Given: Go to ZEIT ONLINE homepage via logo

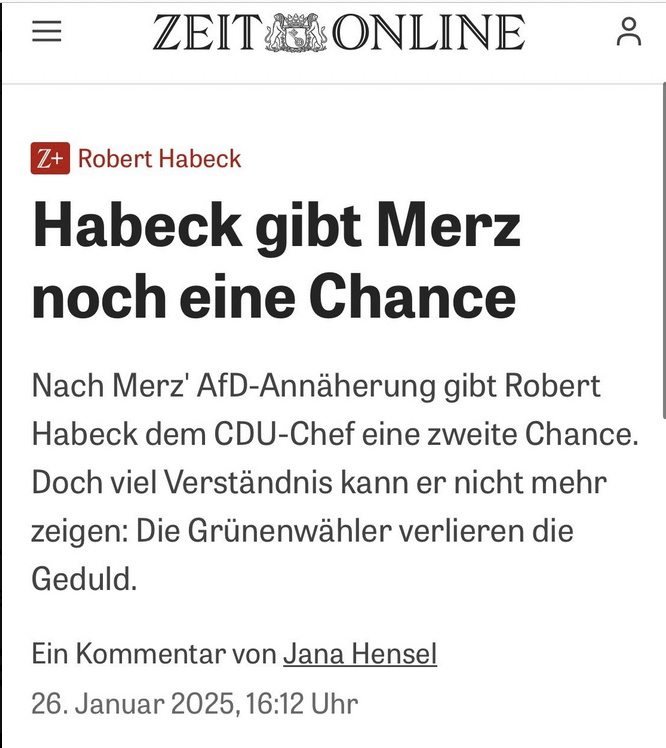Looking at the screenshot, I should [x=338, y=32].
